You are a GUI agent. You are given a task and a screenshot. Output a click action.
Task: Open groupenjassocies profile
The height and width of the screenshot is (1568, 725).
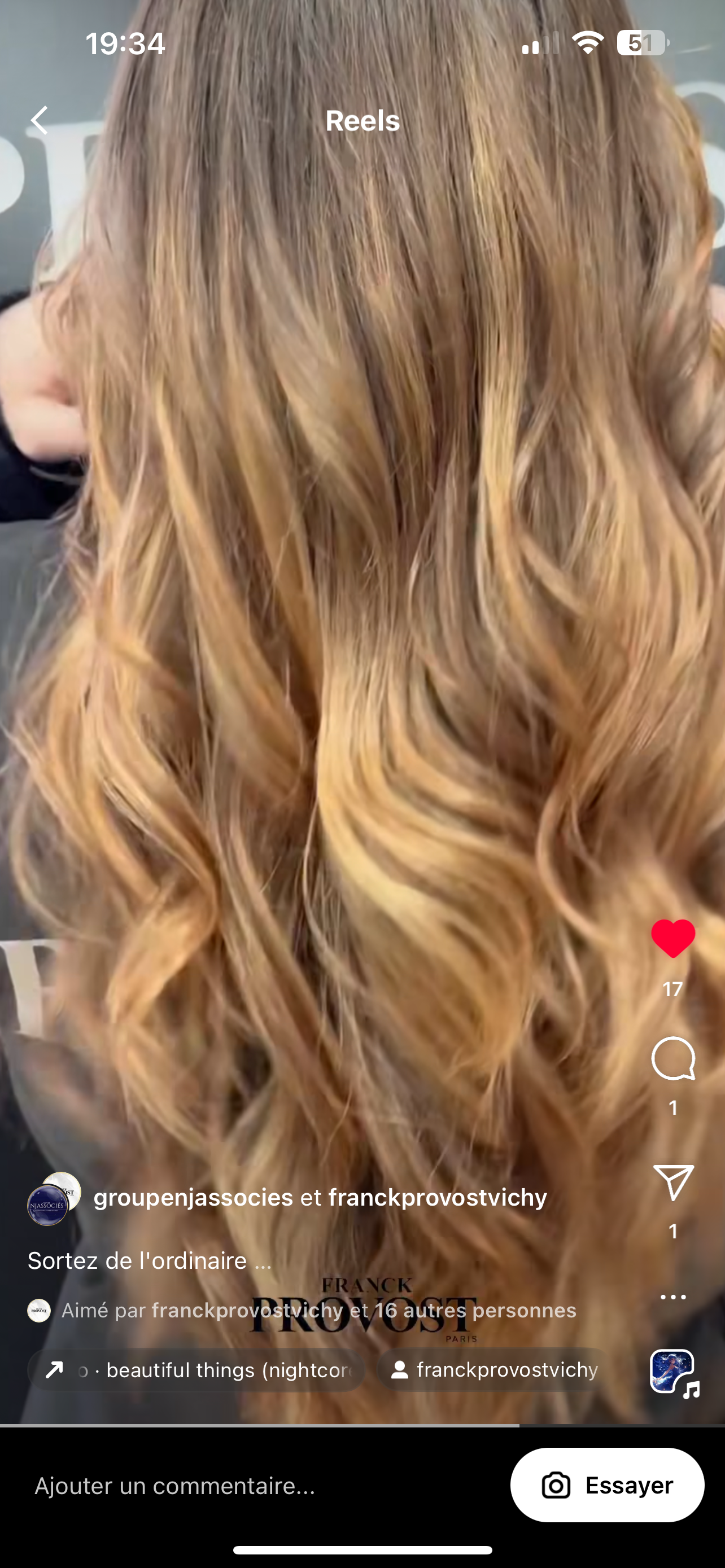193,1197
